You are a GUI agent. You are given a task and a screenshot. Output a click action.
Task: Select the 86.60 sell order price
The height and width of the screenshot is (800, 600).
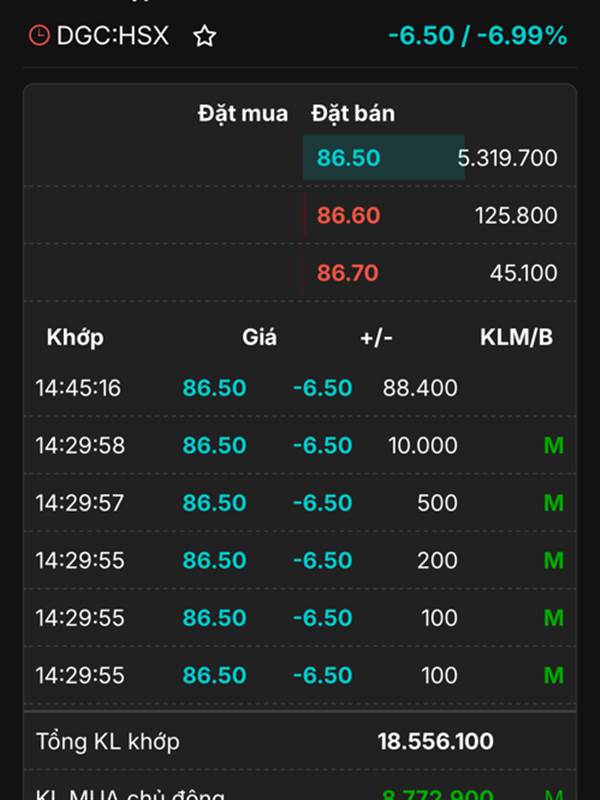coord(348,215)
